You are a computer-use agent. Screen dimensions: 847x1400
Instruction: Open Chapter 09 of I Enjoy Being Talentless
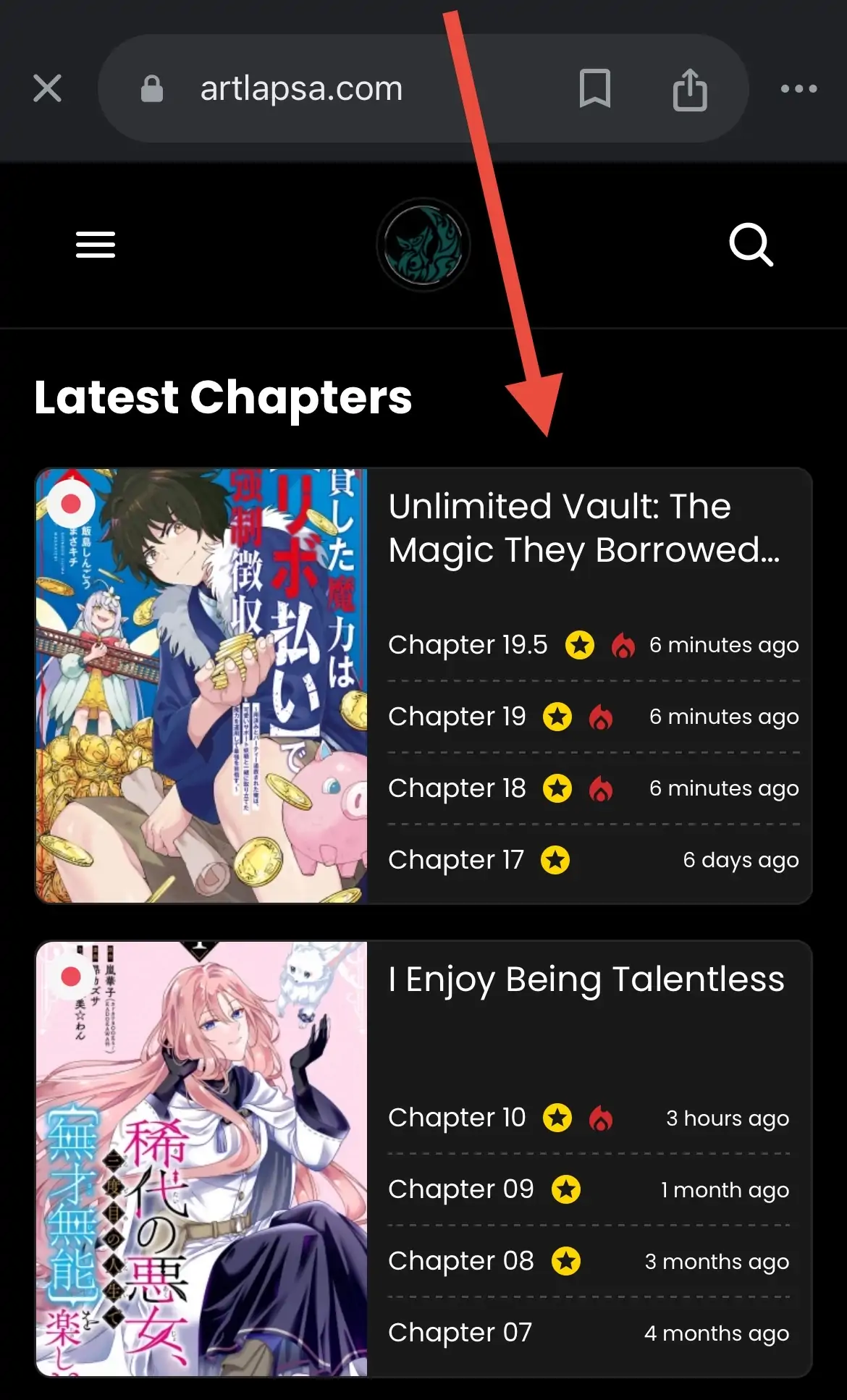coord(461,1189)
